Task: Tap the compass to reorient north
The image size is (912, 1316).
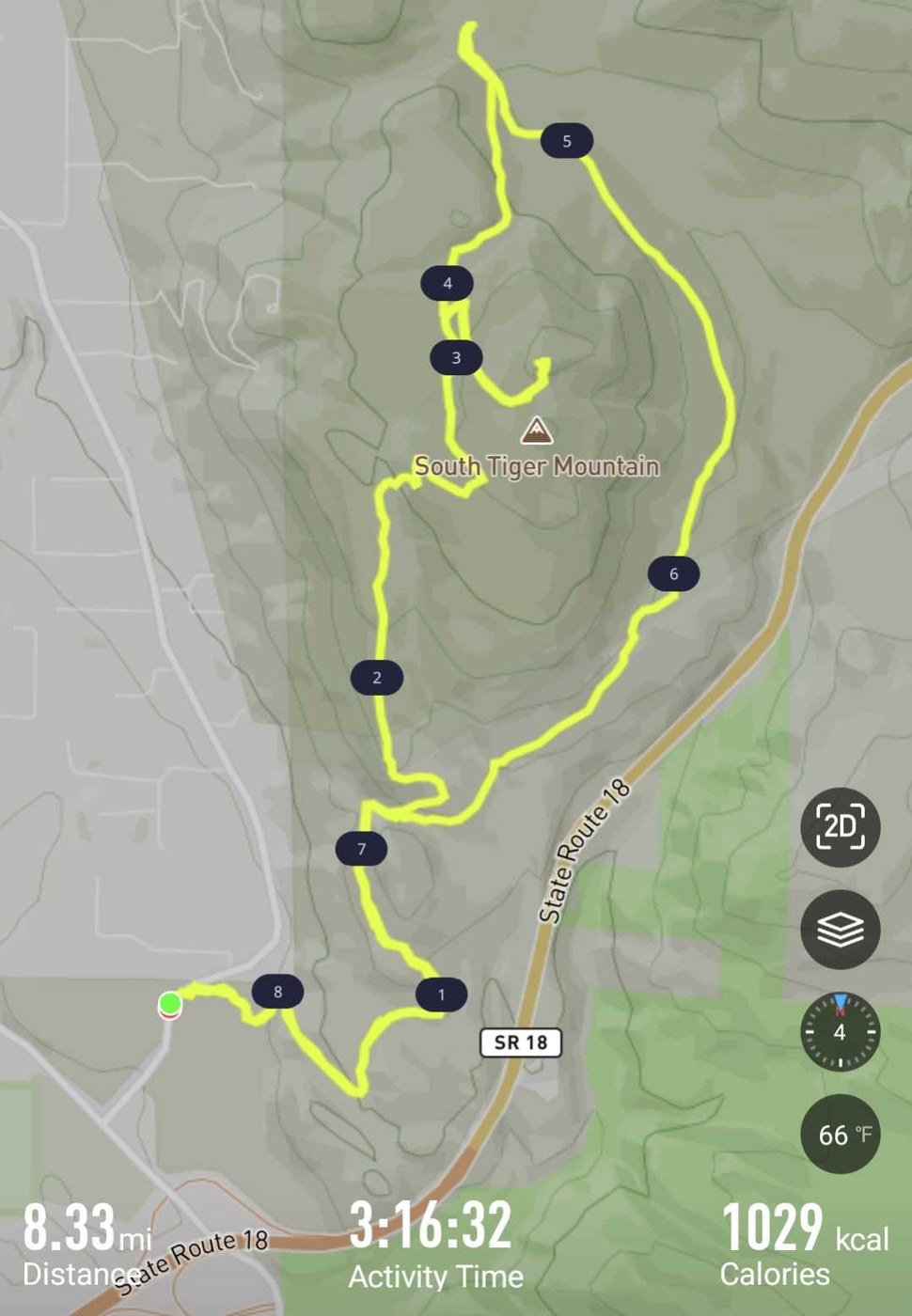Action: point(840,1031)
